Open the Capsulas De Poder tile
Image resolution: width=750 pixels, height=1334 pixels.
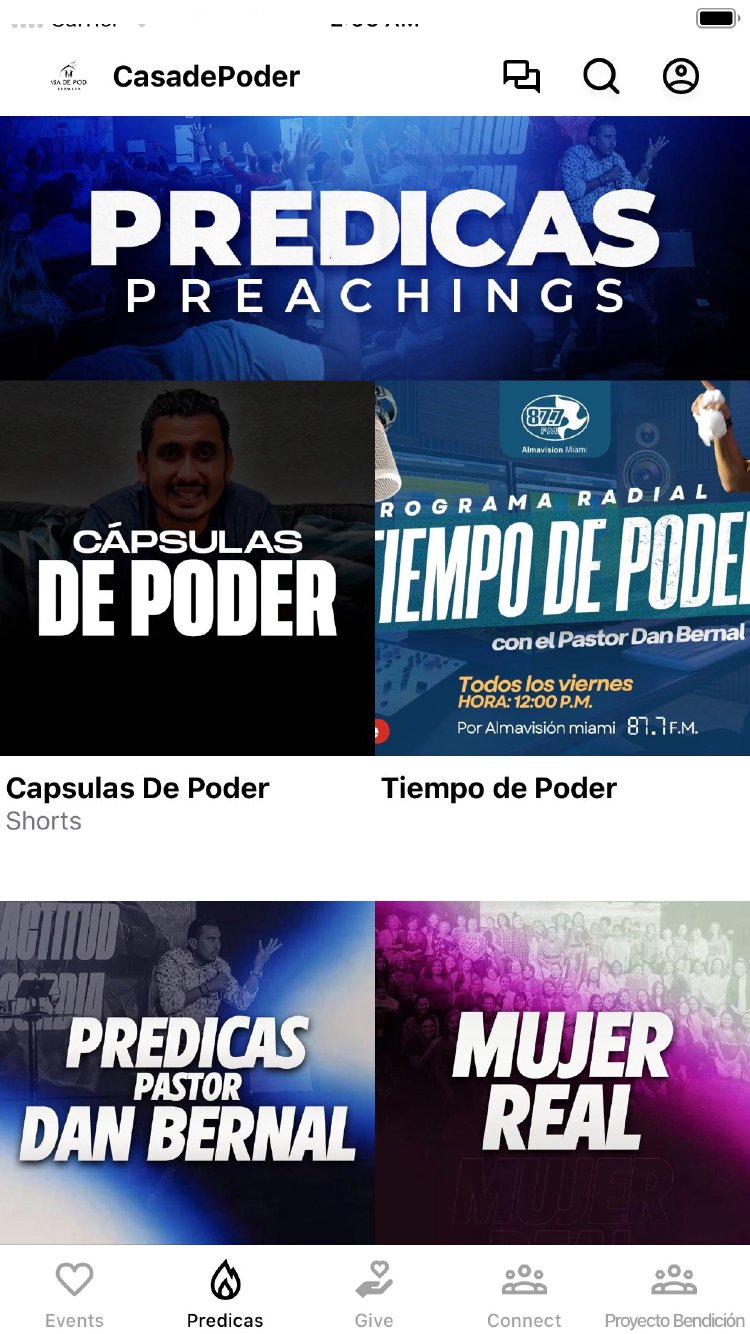tap(187, 568)
